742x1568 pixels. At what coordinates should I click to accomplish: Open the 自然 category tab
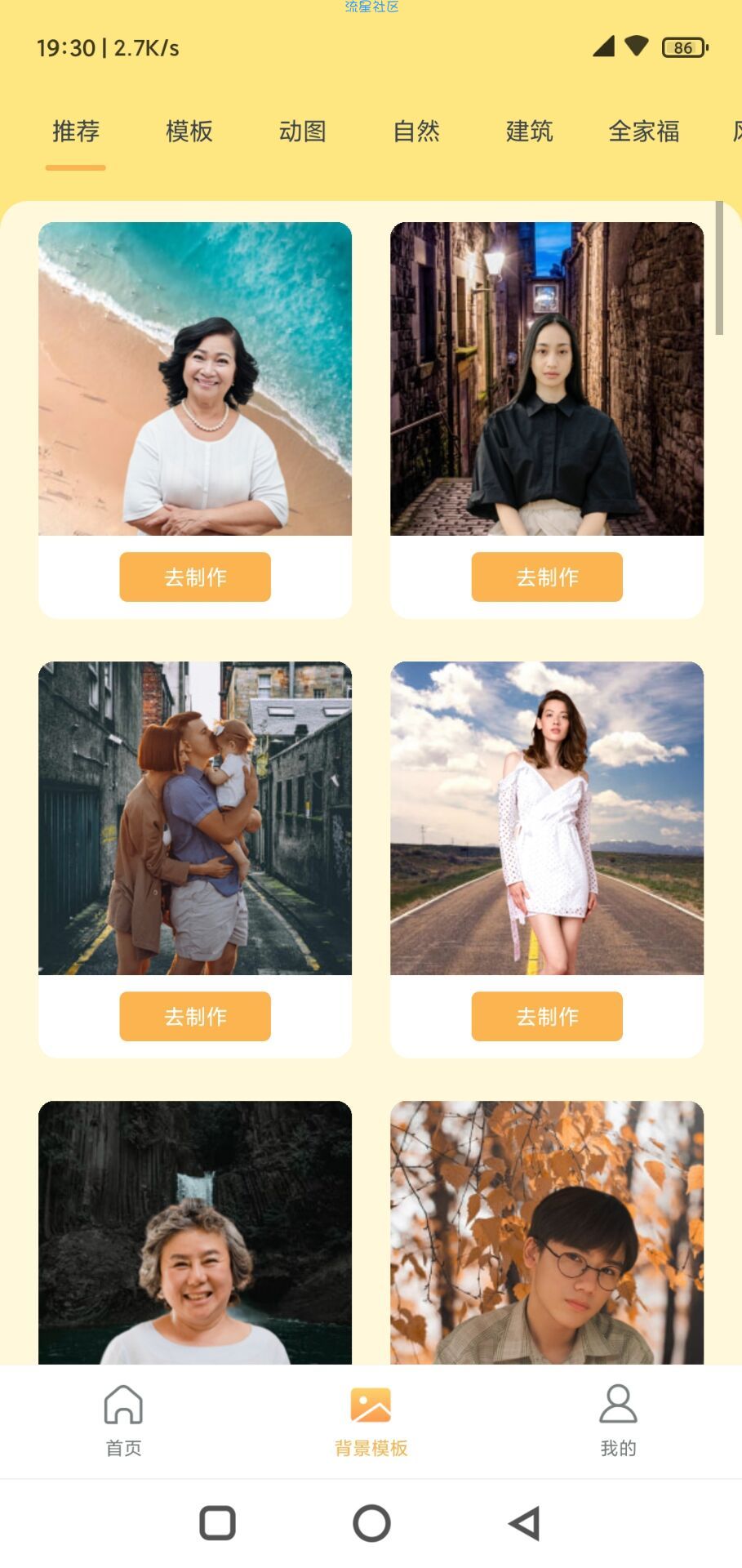pos(415,131)
